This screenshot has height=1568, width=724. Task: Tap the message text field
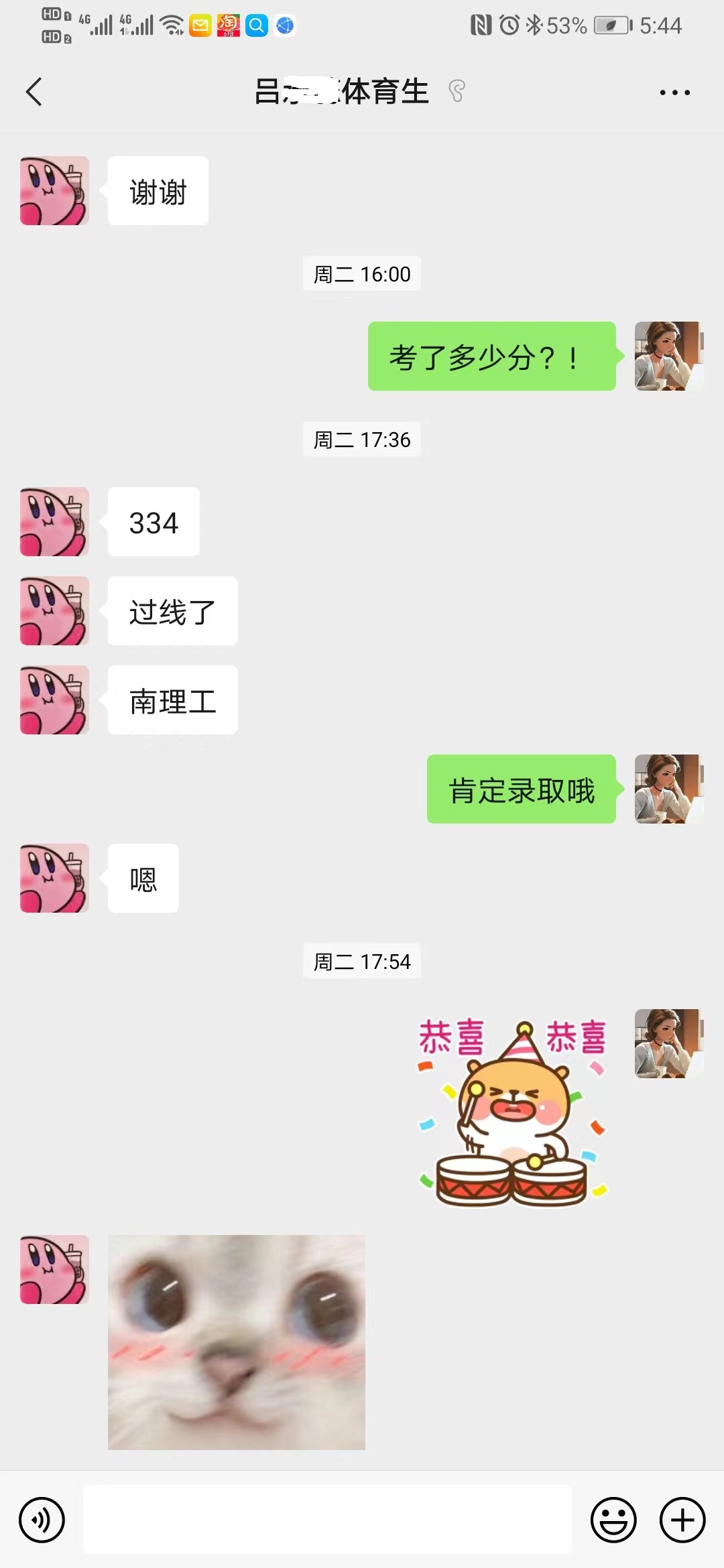pyautogui.click(x=327, y=1519)
